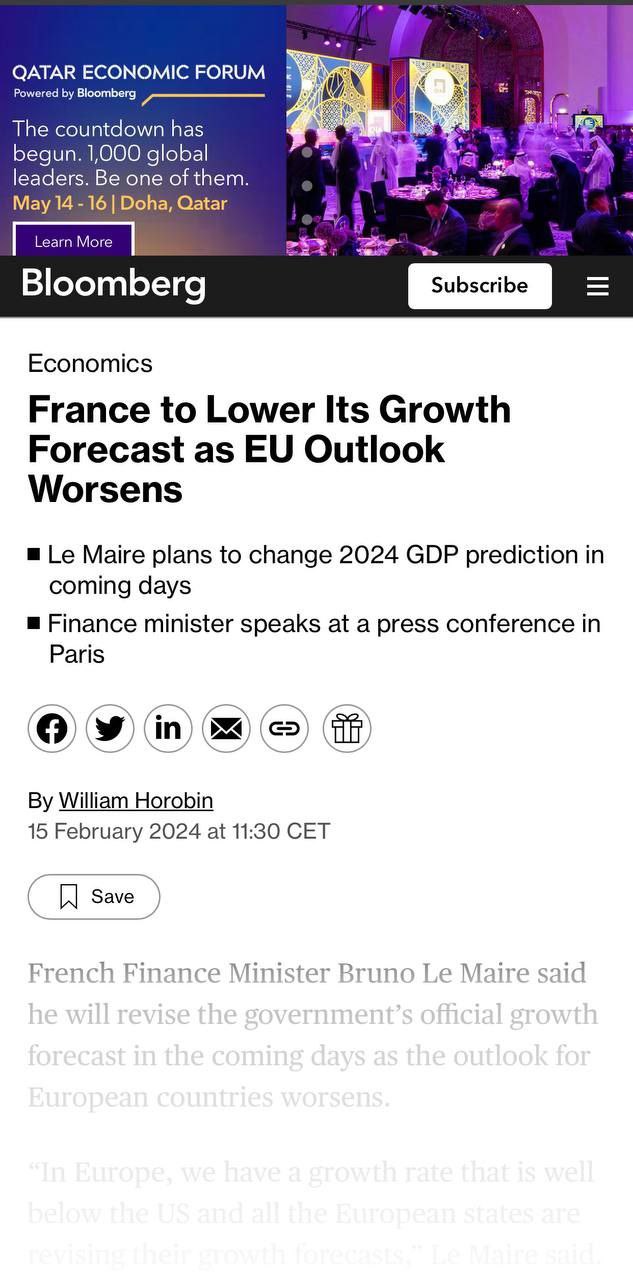Share the article on Twitter
This screenshot has height=1280, width=633.
(110, 728)
